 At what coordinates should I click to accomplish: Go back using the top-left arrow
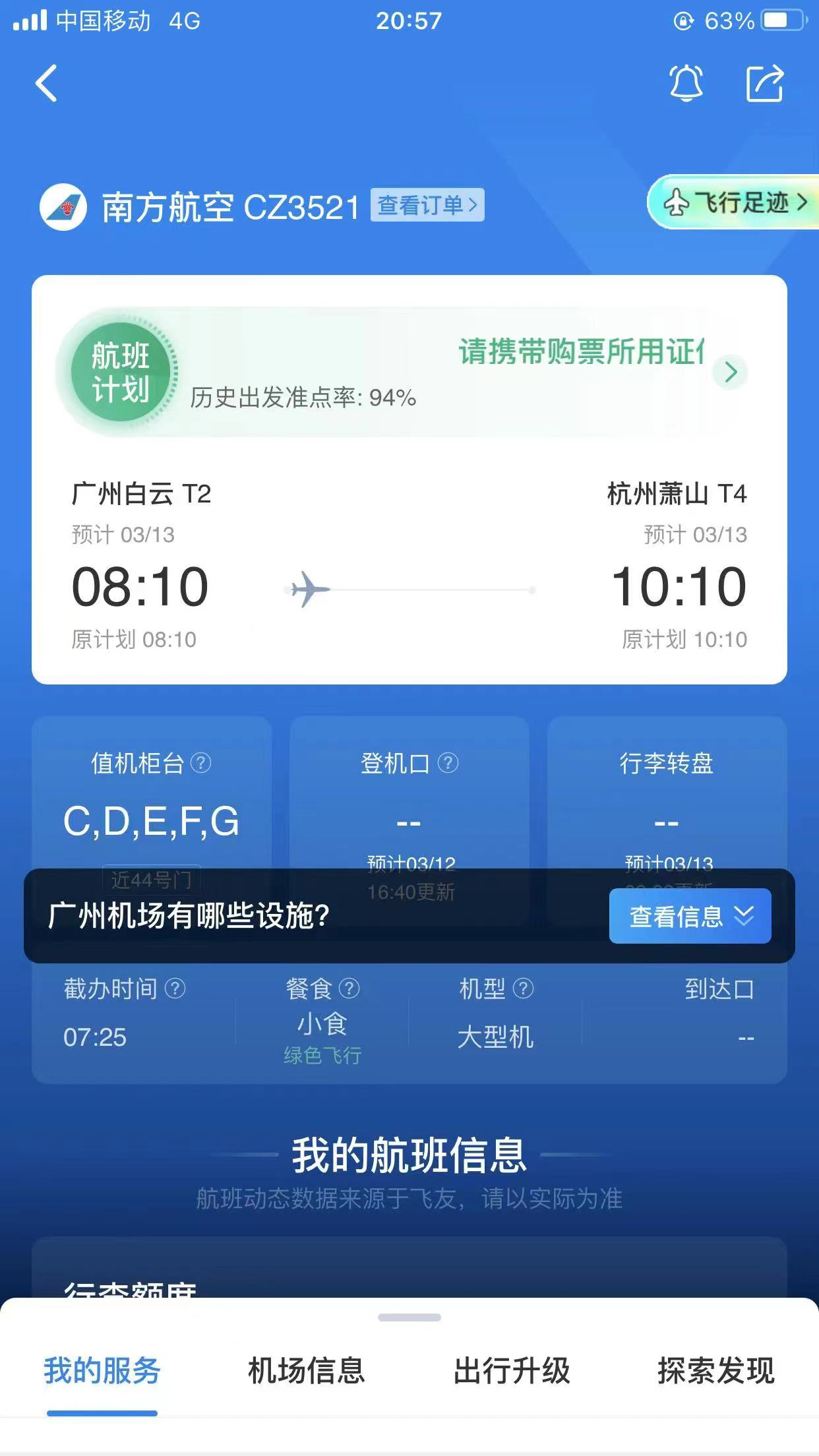pyautogui.click(x=46, y=84)
